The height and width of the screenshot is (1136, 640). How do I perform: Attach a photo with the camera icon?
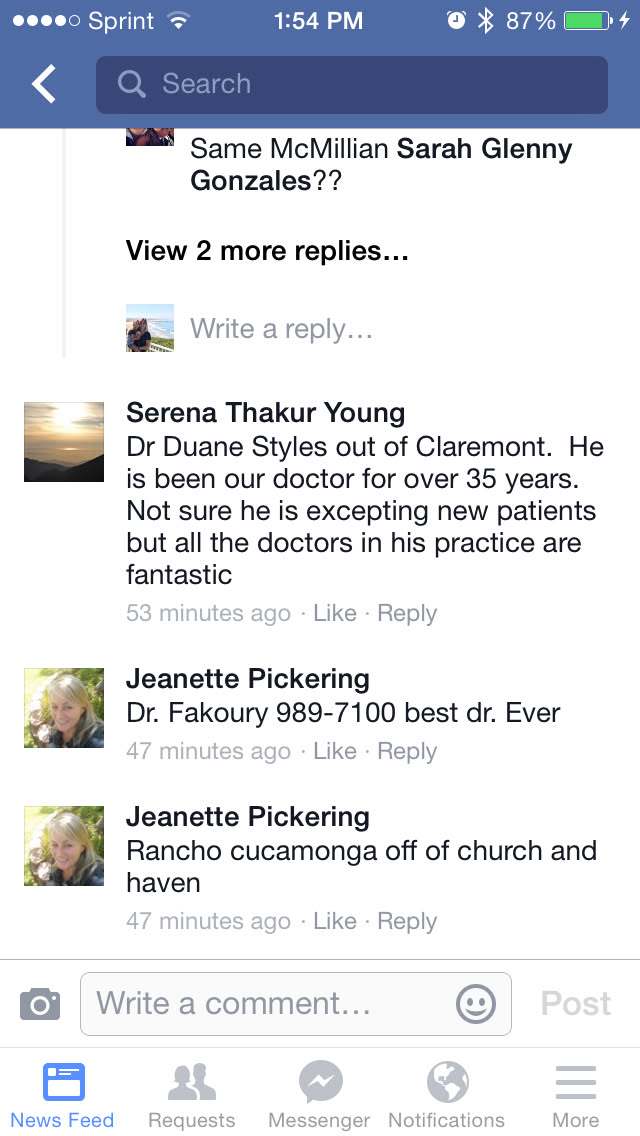click(x=40, y=1003)
